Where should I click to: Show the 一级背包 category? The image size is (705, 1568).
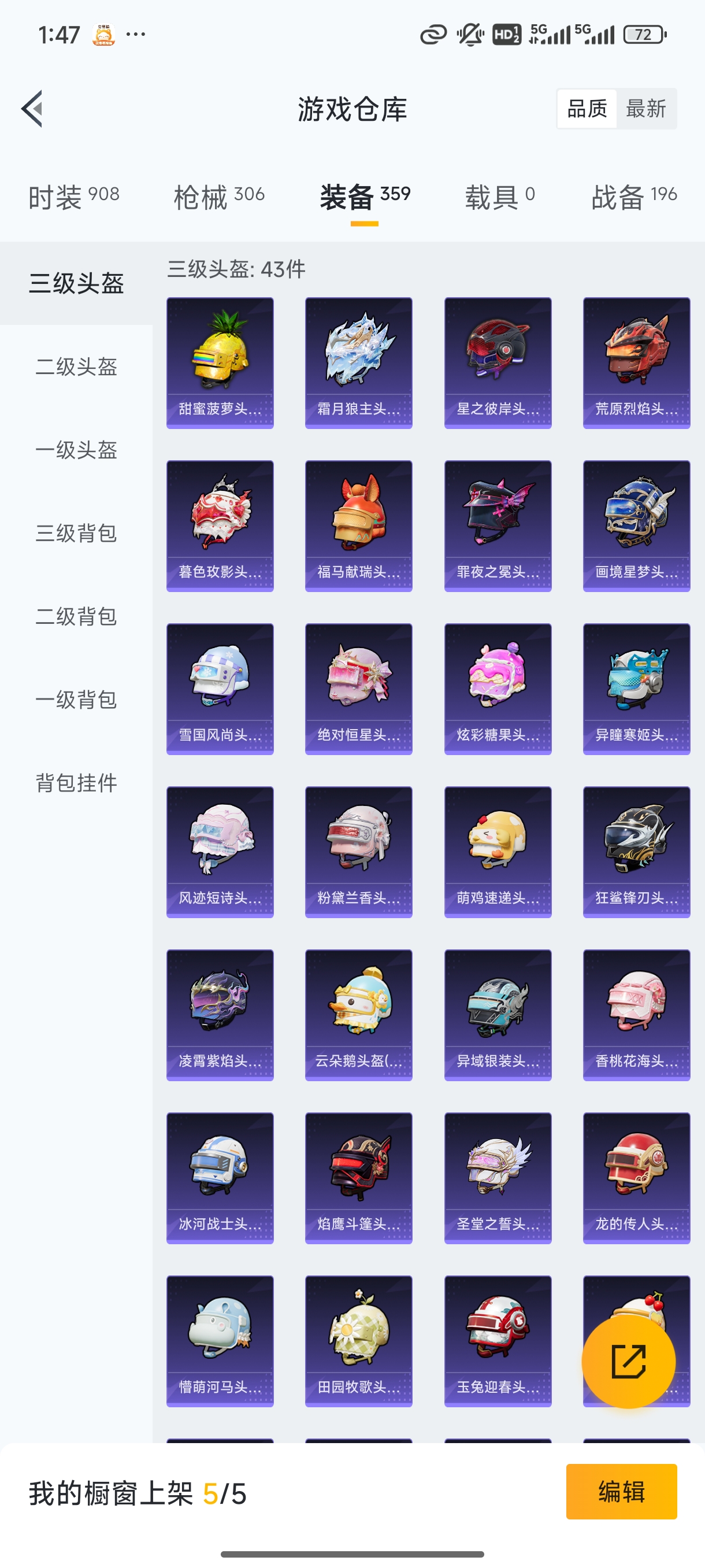point(76,700)
